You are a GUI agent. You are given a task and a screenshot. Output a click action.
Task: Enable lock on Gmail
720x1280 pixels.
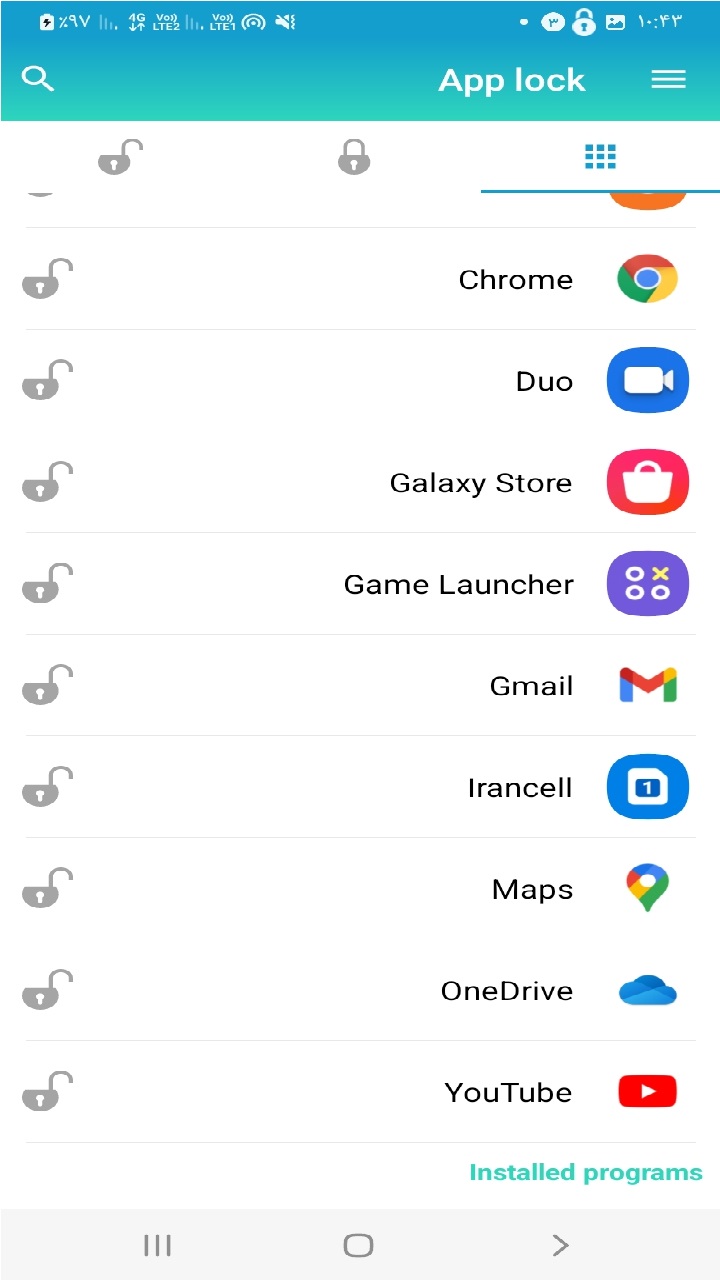(46, 685)
